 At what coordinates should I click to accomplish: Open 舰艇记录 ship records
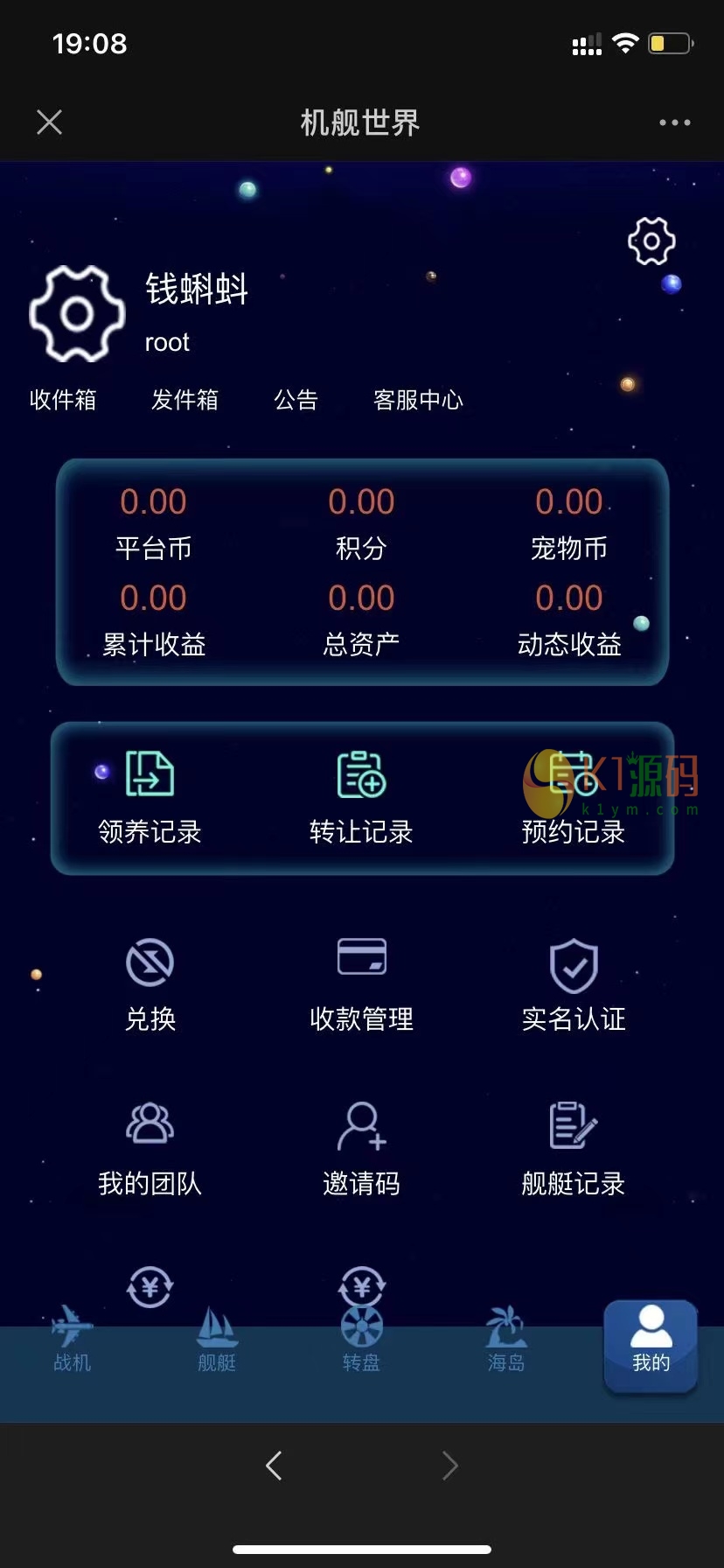(x=573, y=1149)
